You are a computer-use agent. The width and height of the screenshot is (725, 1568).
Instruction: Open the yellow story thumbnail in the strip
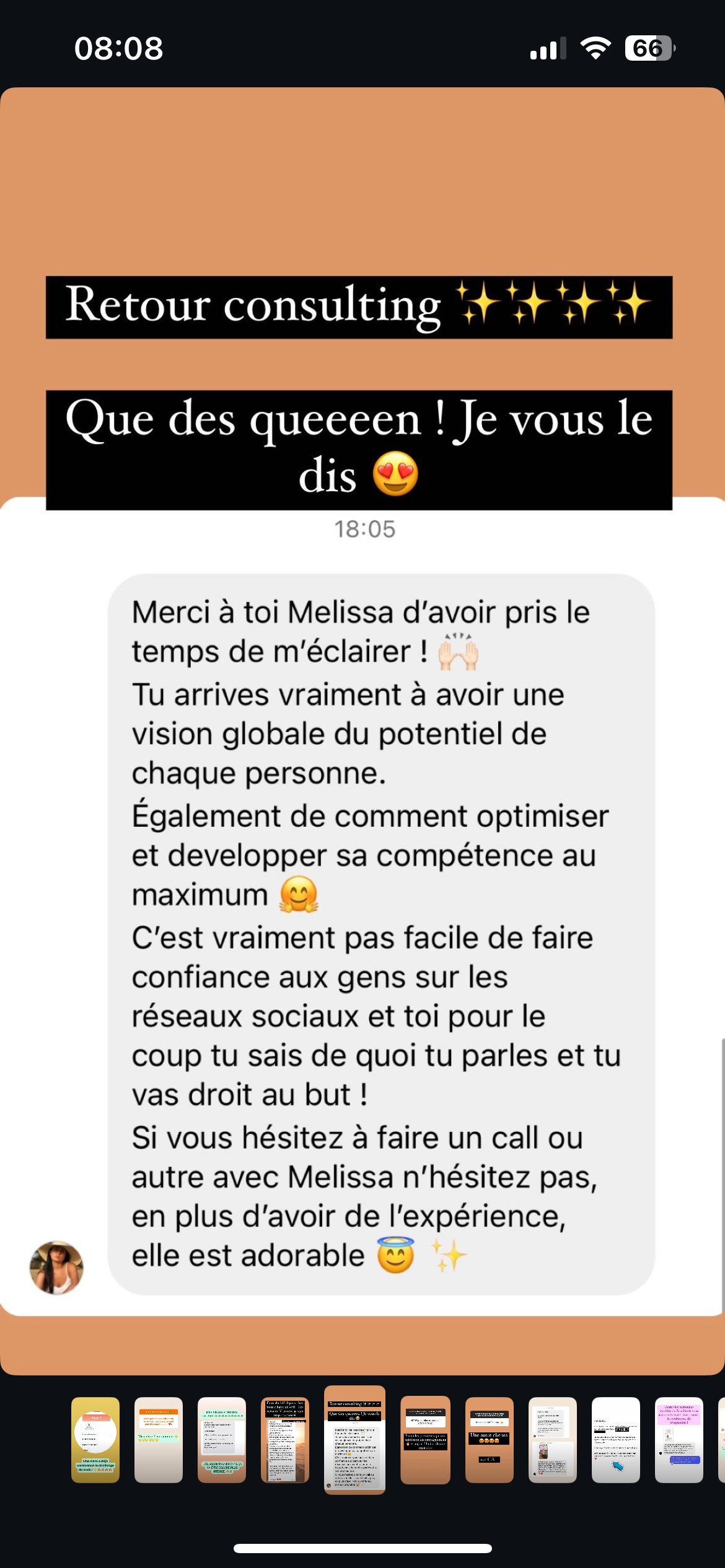coord(95,1439)
